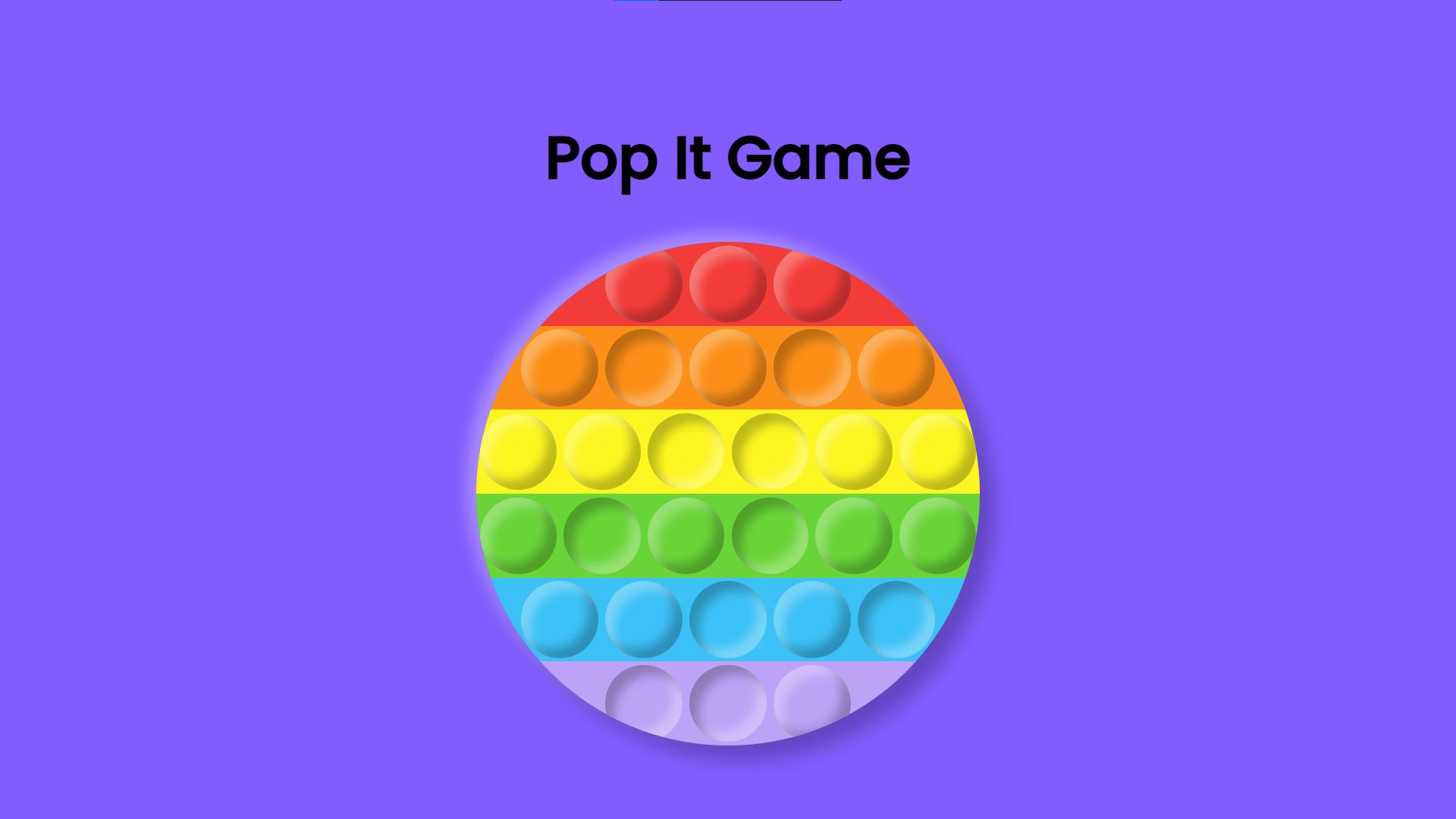Pop the rightmost red bubble

(812, 284)
